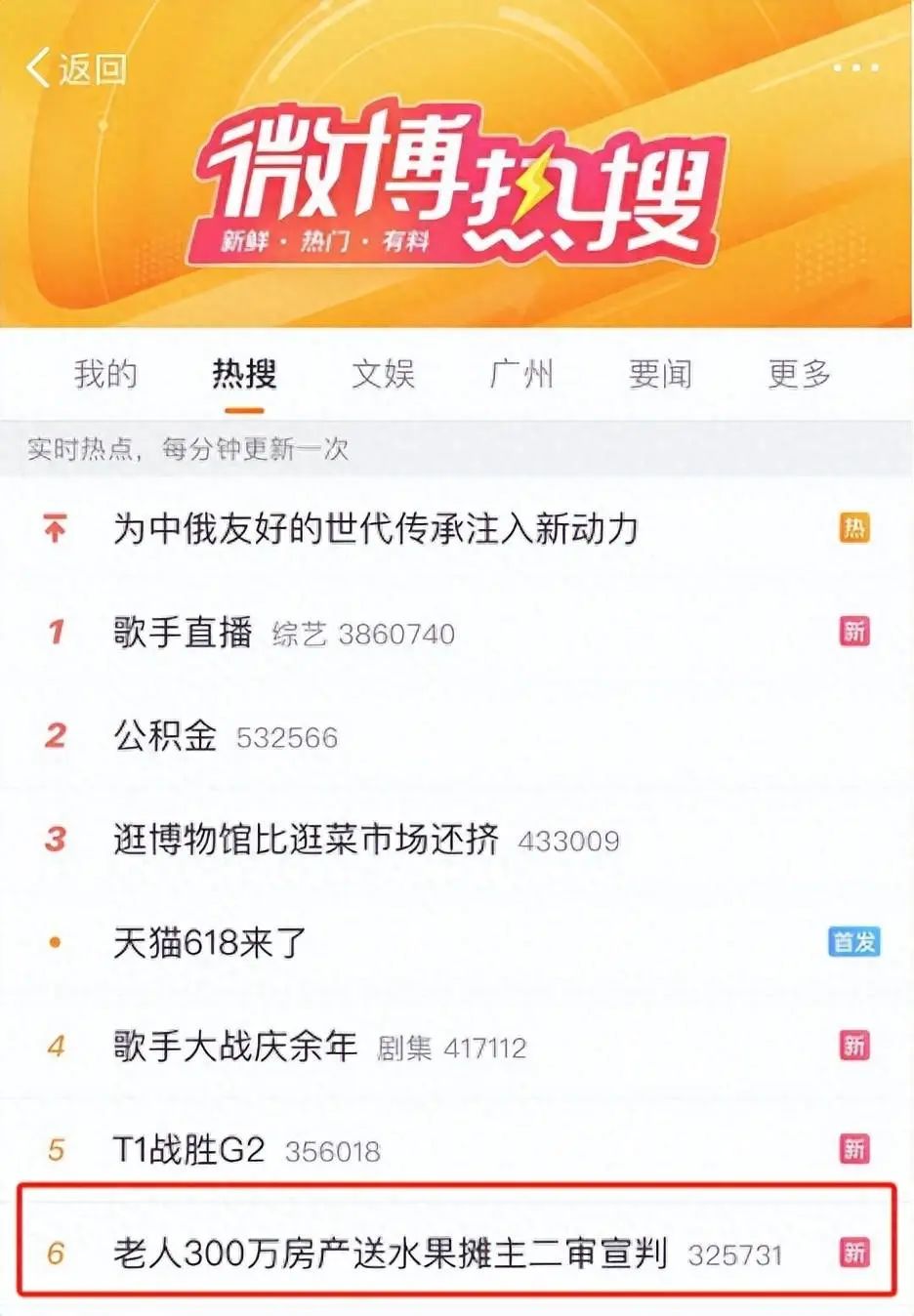The image size is (914, 1316).
Task: Open the 歌手直播 trending topic
Action: coord(184,633)
